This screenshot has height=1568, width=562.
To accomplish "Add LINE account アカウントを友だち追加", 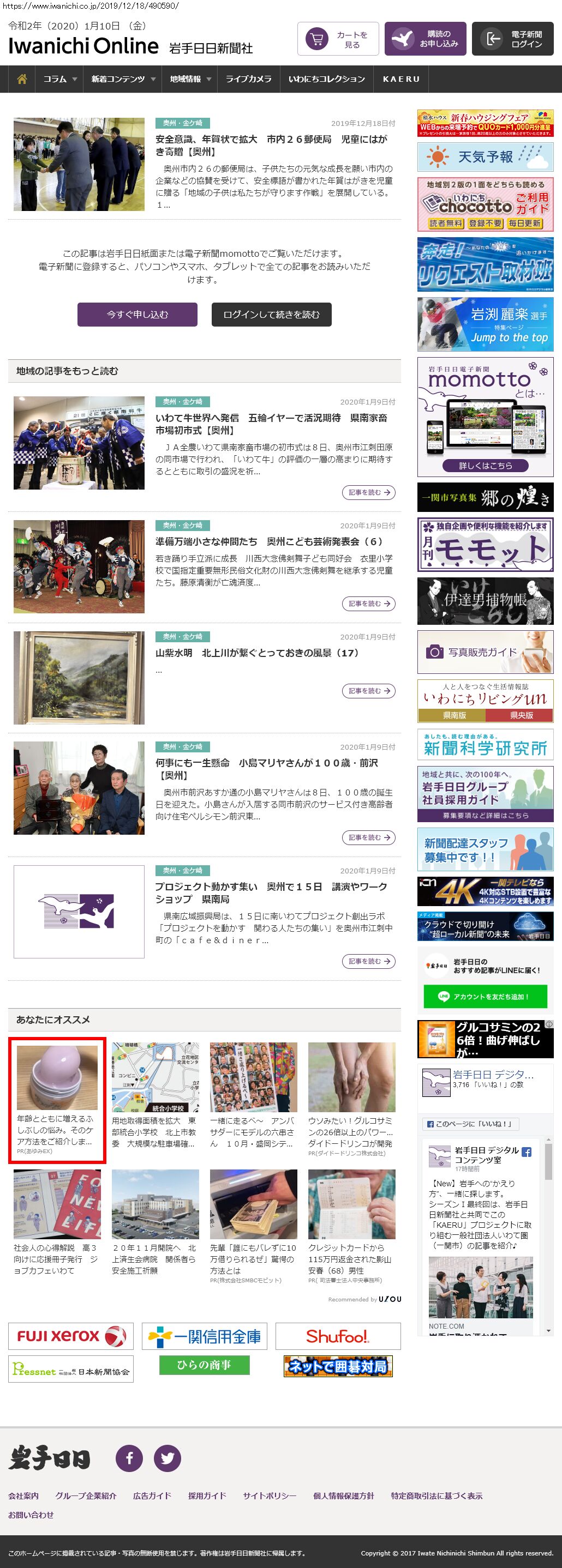I will click(x=485, y=997).
